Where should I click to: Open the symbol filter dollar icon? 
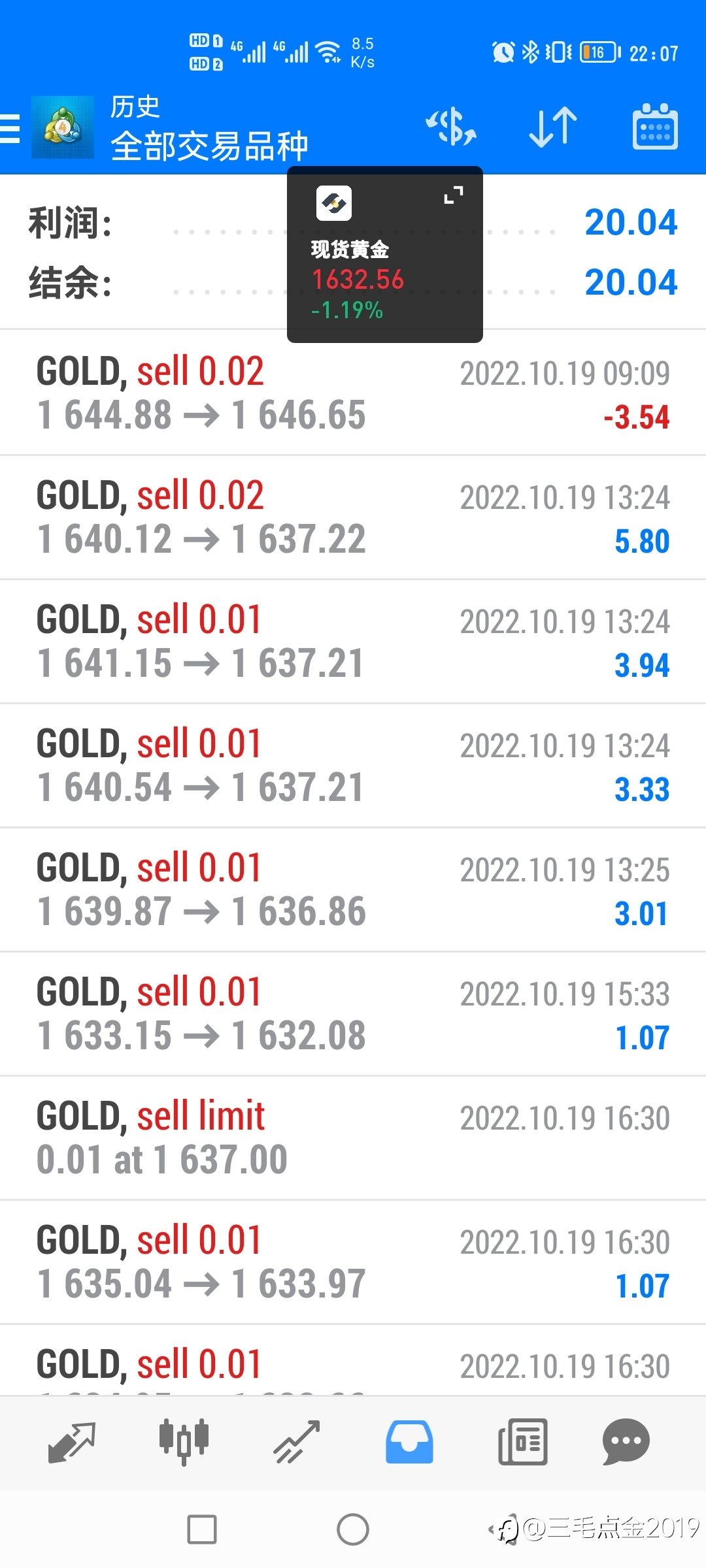point(451,127)
